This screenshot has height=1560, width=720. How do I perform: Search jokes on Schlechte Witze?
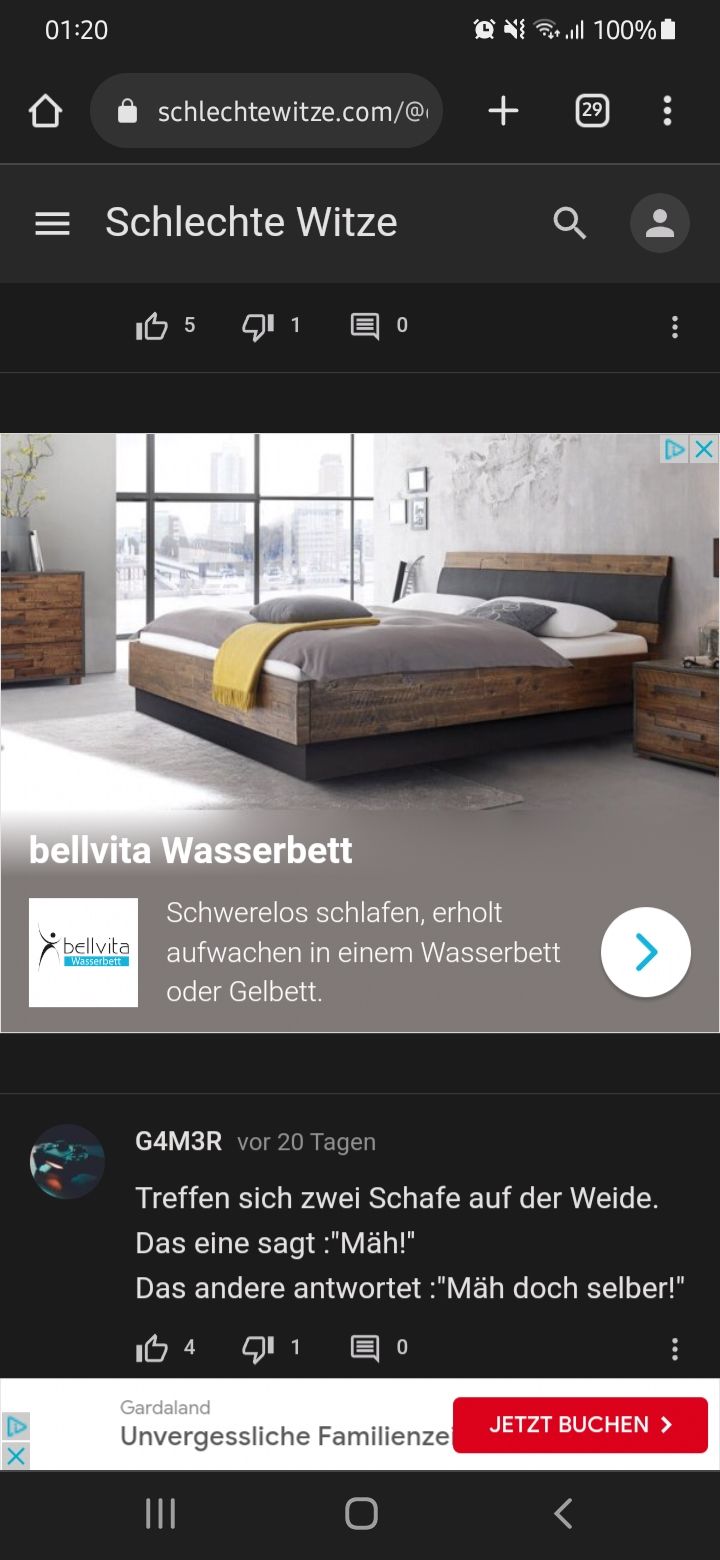point(569,223)
